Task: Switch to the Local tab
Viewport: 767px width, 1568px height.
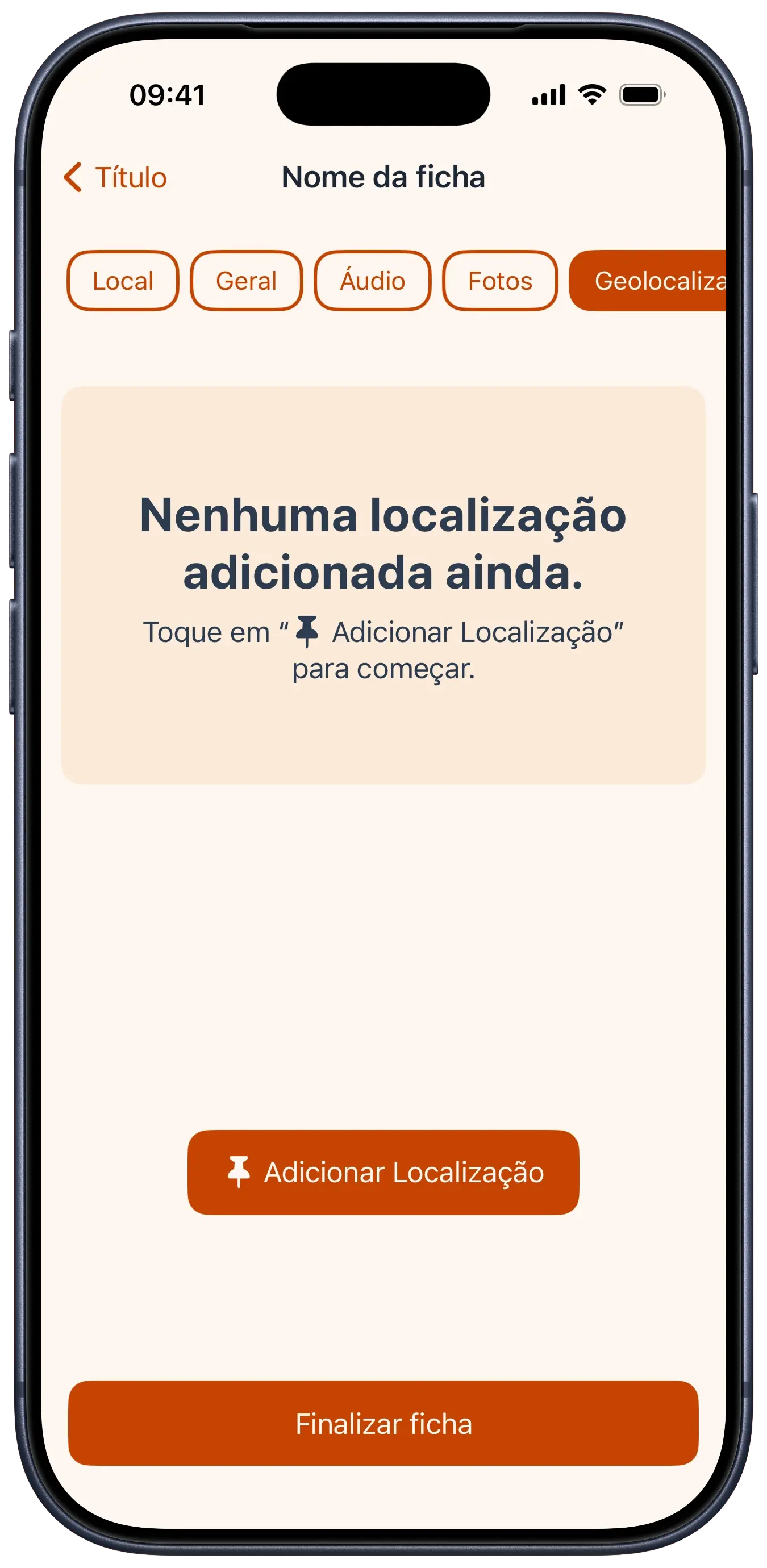Action: pyautogui.click(x=122, y=281)
